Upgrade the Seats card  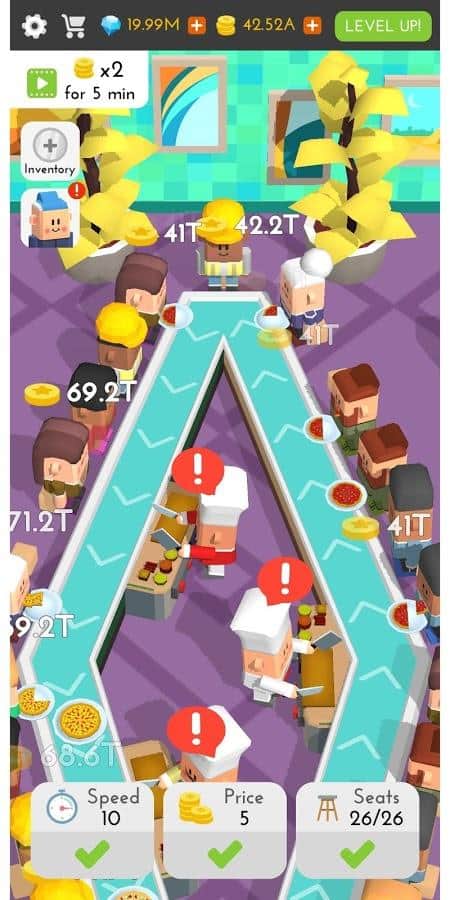tap(358, 830)
